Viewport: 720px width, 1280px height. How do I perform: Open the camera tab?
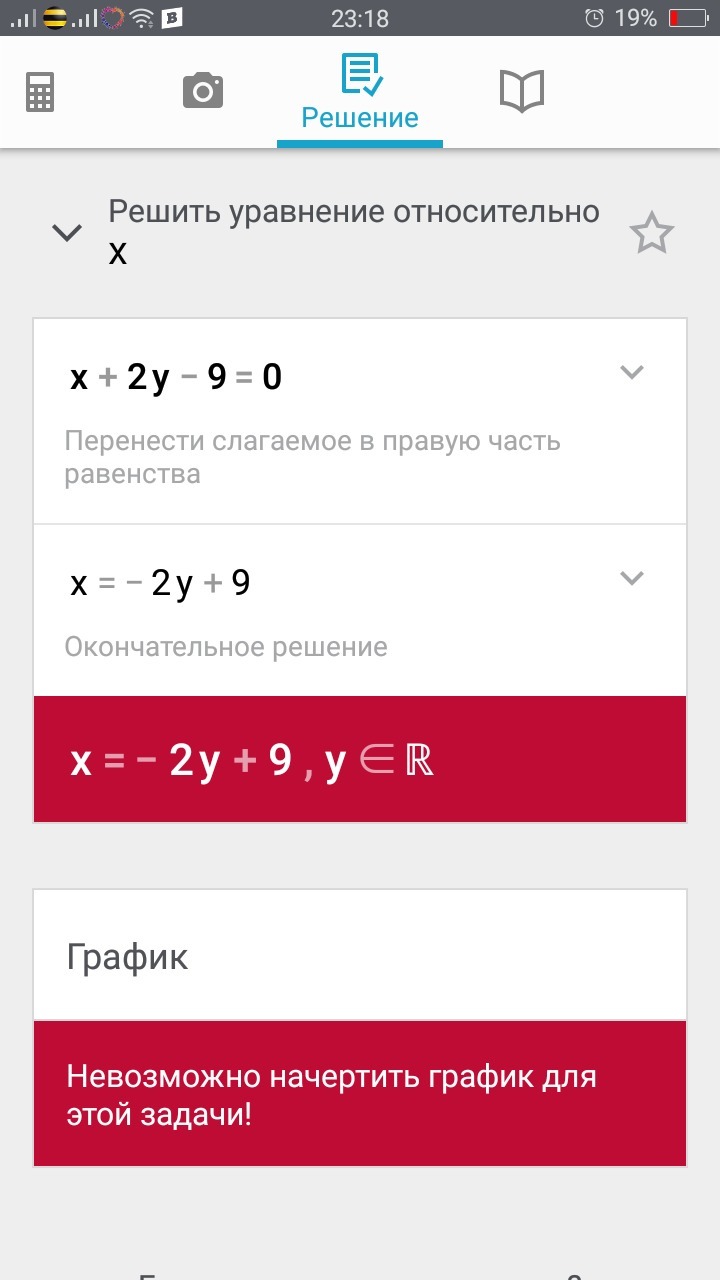(x=203, y=91)
